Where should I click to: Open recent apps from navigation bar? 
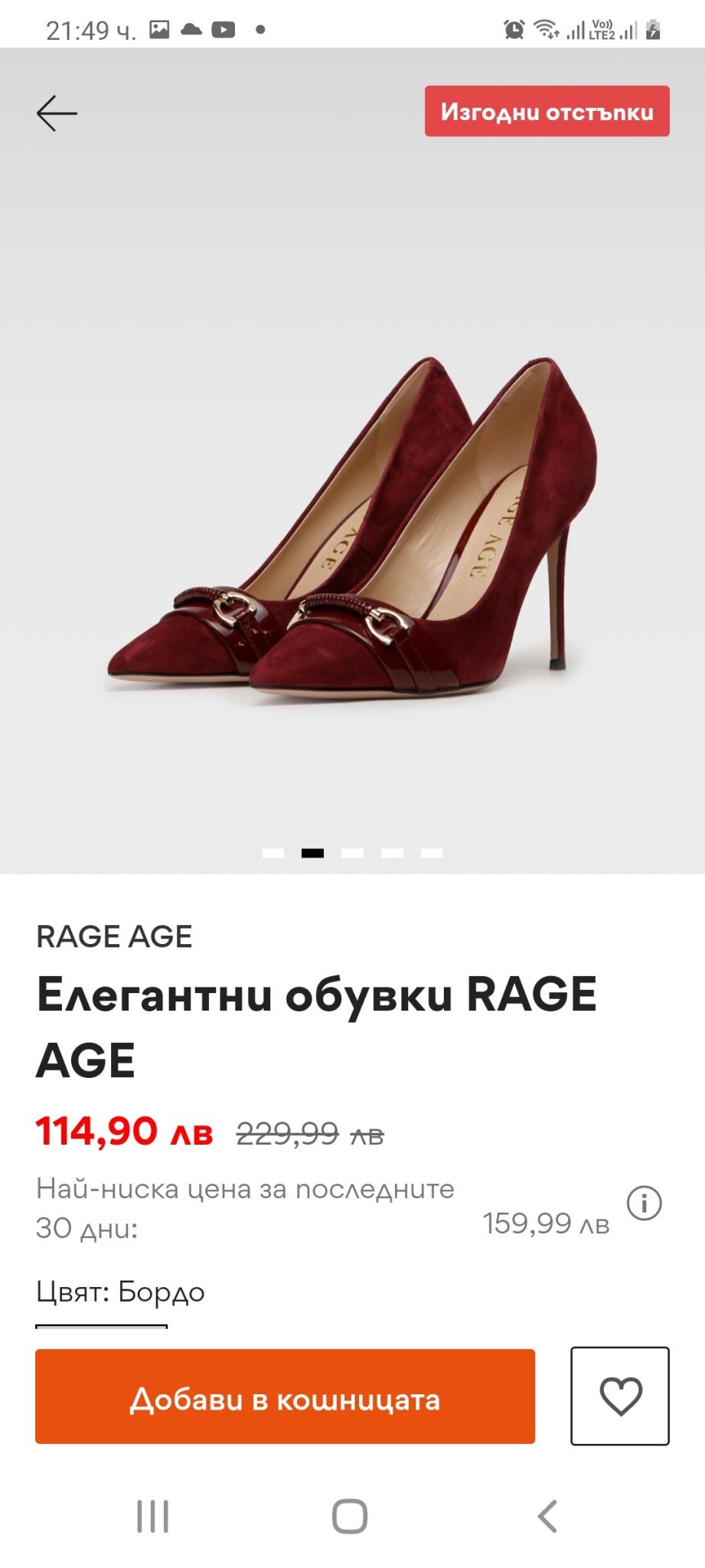click(x=152, y=1516)
